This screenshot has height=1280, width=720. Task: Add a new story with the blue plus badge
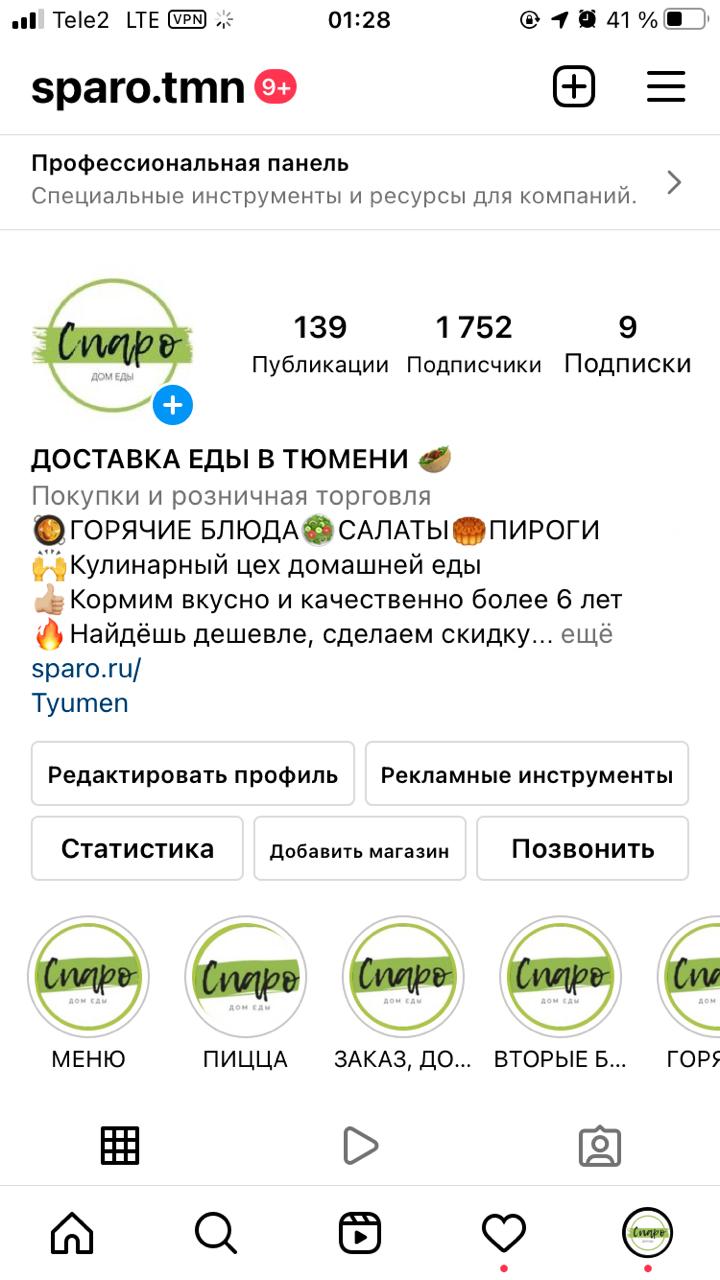point(172,405)
